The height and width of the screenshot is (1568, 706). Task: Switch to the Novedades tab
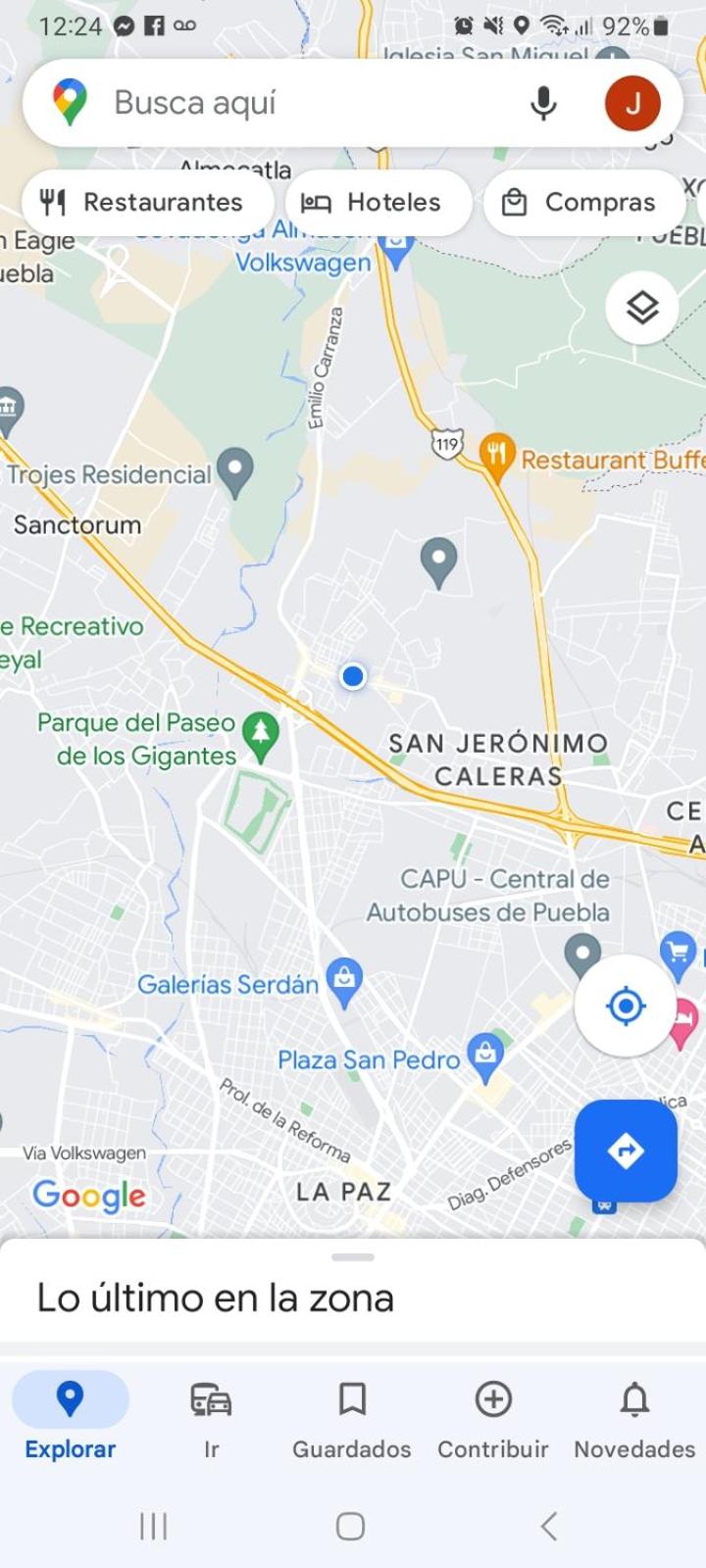coord(634,1420)
